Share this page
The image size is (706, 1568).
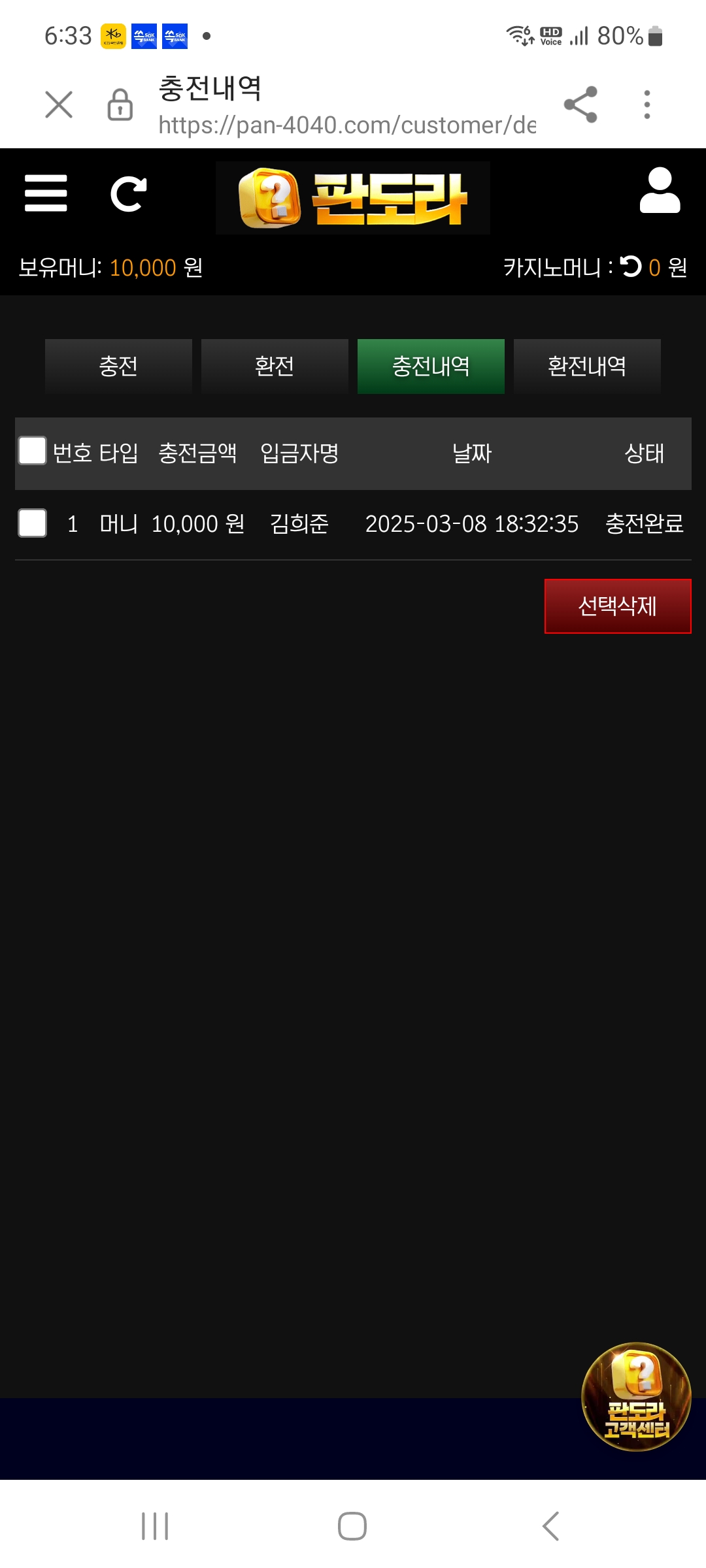point(580,105)
